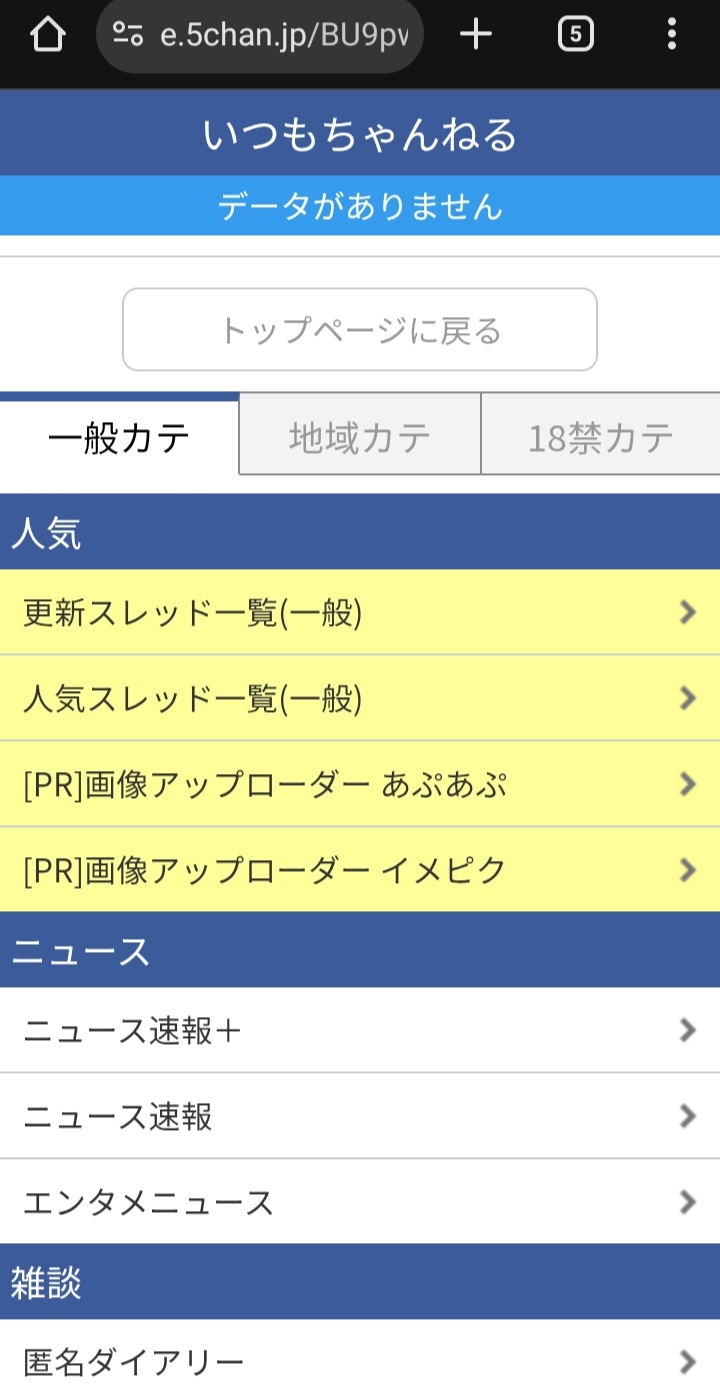Image resolution: width=720 pixels, height=1394 pixels.
Task: Open the エンタメニュース chevron
Action: [x=685, y=1202]
